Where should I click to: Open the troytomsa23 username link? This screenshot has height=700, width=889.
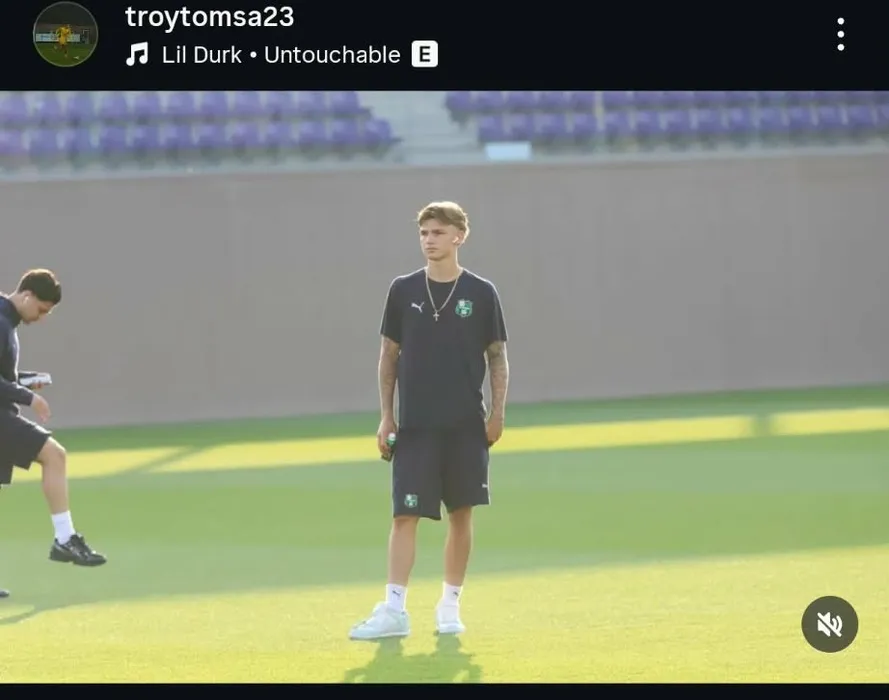pyautogui.click(x=209, y=17)
